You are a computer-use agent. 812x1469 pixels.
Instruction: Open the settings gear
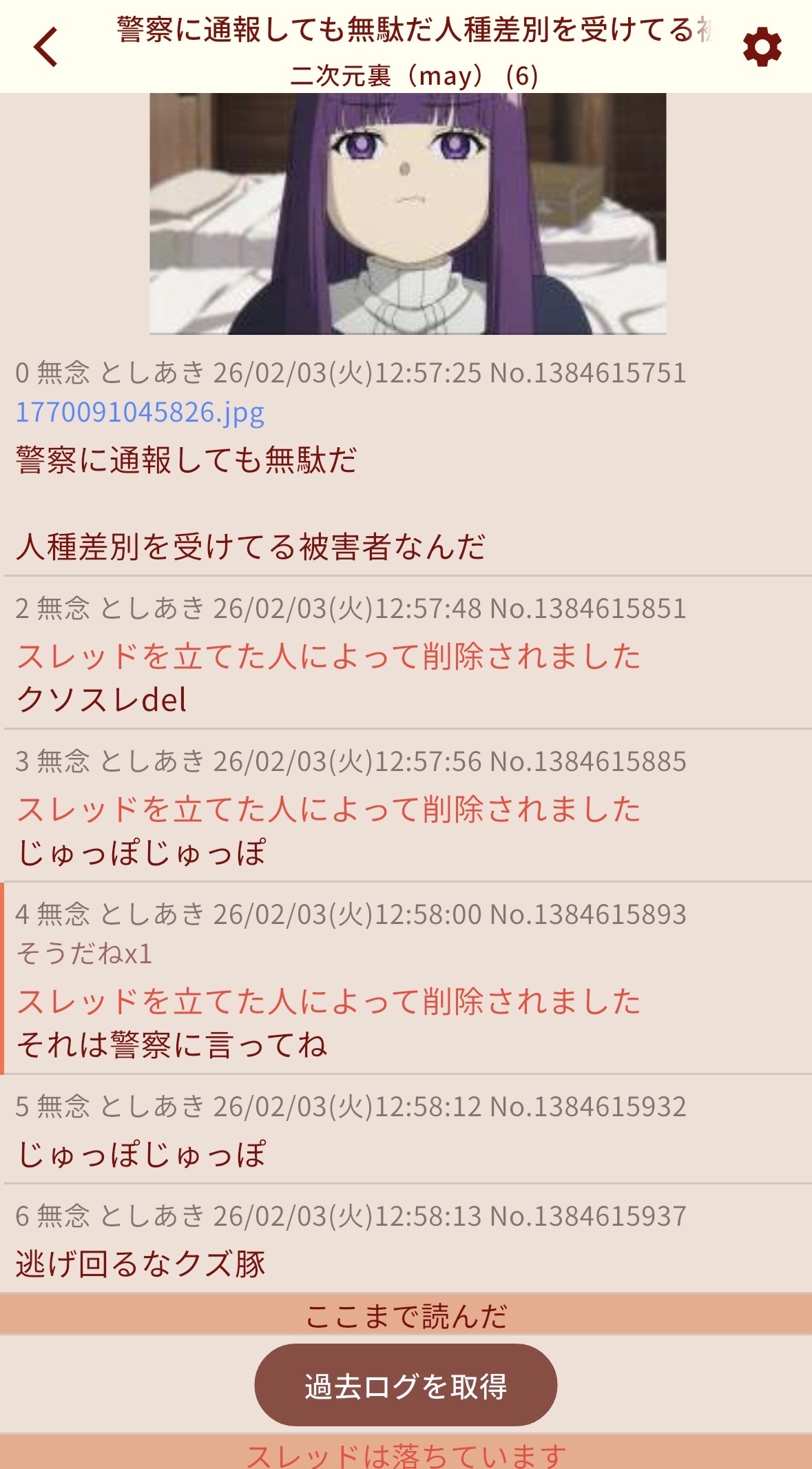[x=762, y=48]
